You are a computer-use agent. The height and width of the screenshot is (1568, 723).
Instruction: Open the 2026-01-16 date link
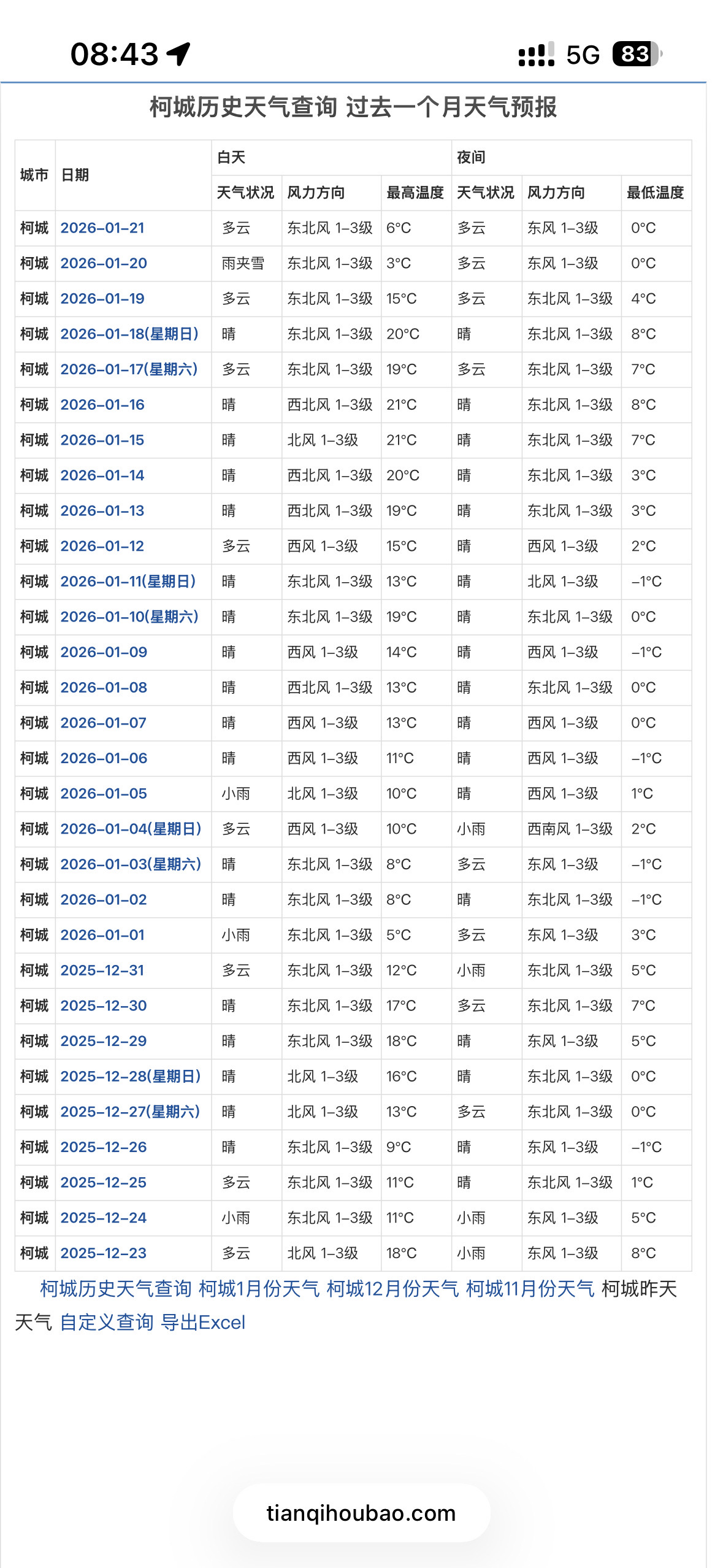tap(102, 405)
